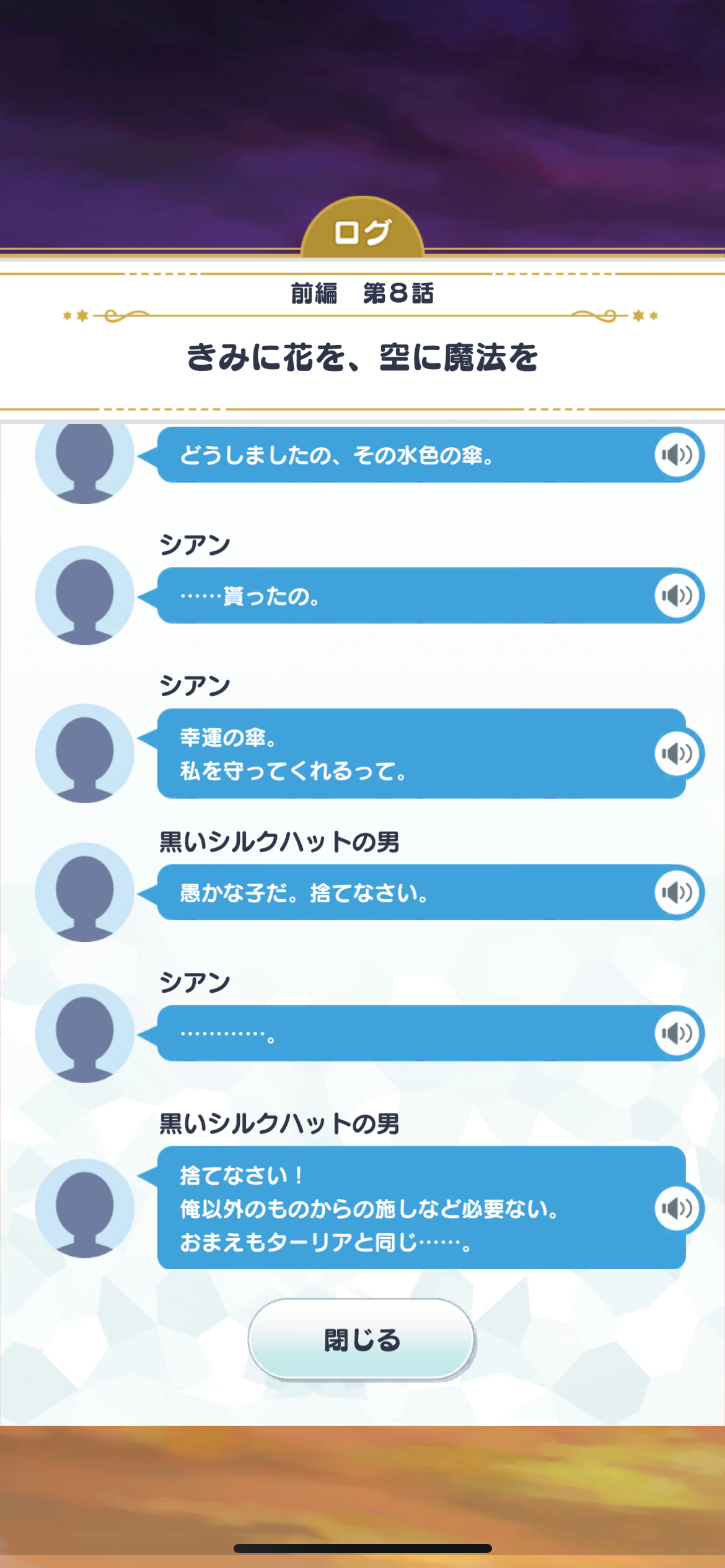Viewport: 725px width, 1568px height.
Task: Play voice for 'どうしましたの、その水色の傘。'
Action: click(x=677, y=455)
